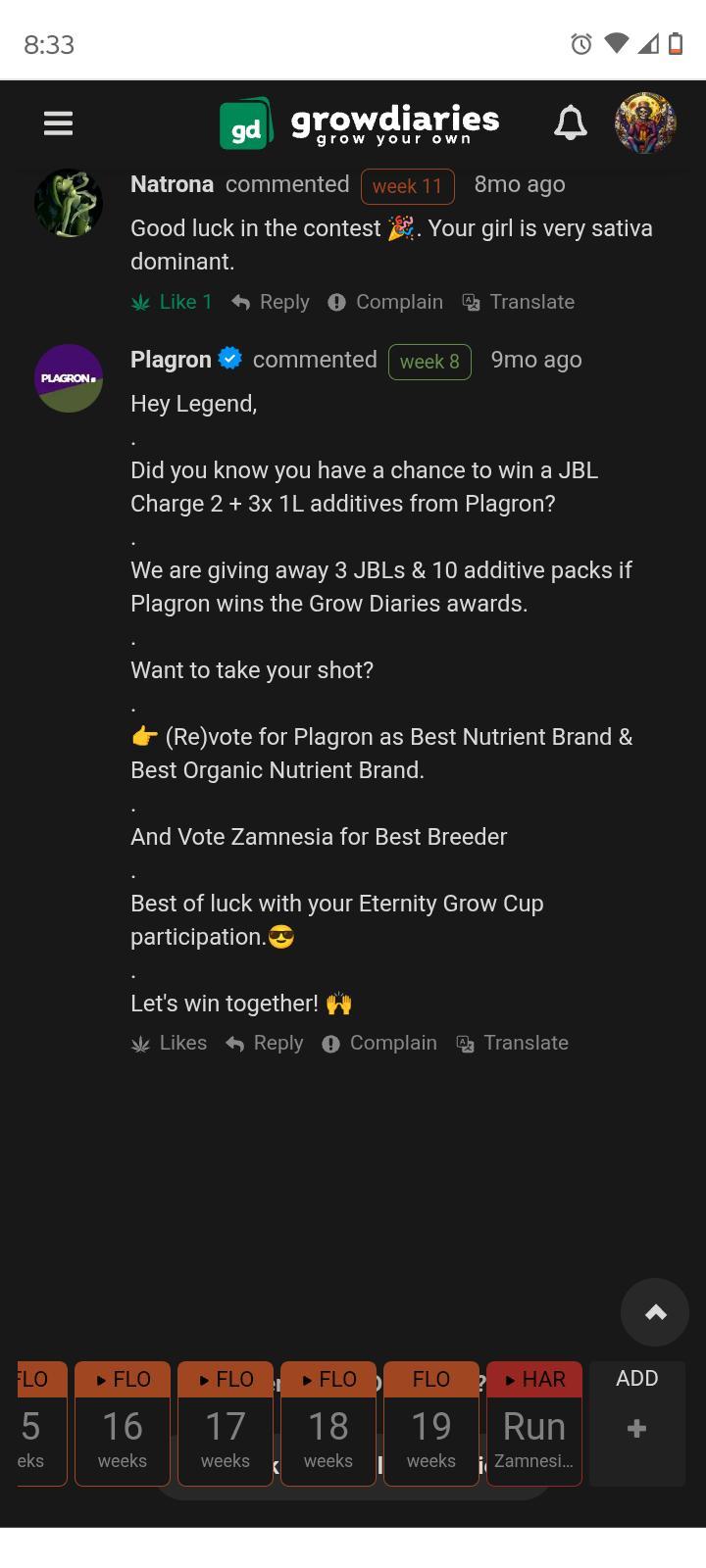Reply to Plagron's comment
The width and height of the screenshot is (706, 1568).
[x=265, y=1043]
